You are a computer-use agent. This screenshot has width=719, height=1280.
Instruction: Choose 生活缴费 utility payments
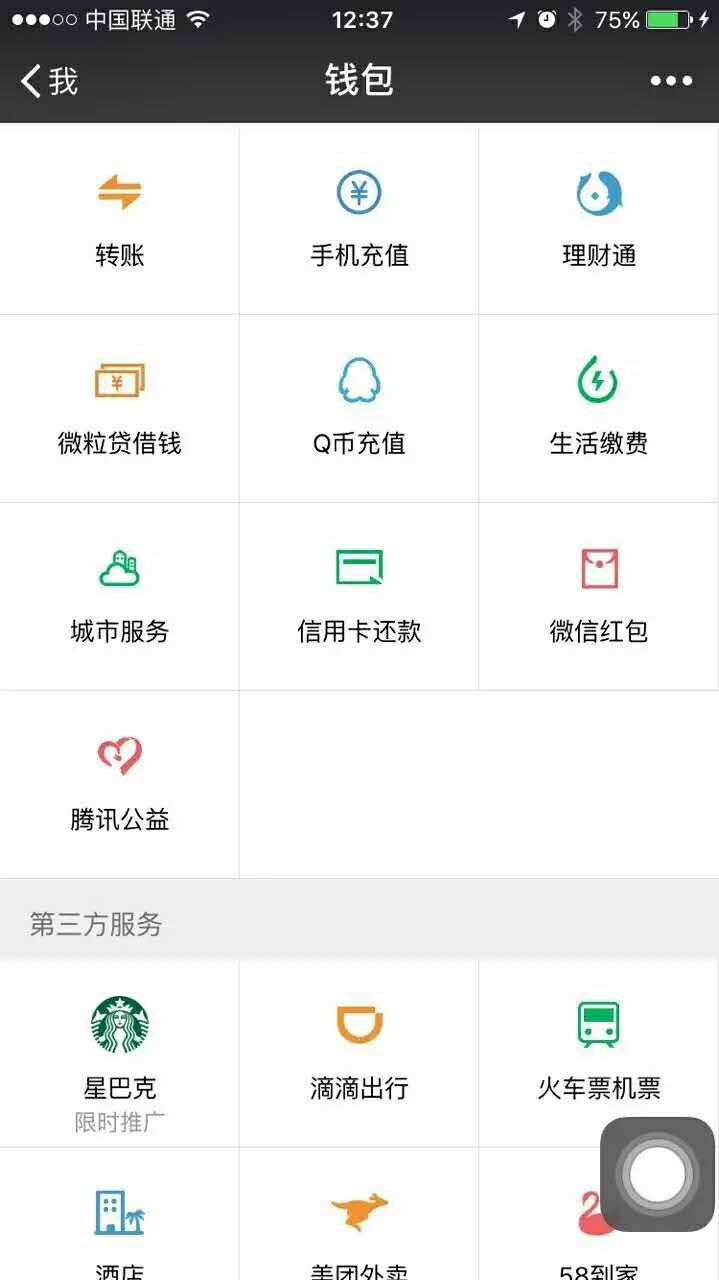[599, 408]
